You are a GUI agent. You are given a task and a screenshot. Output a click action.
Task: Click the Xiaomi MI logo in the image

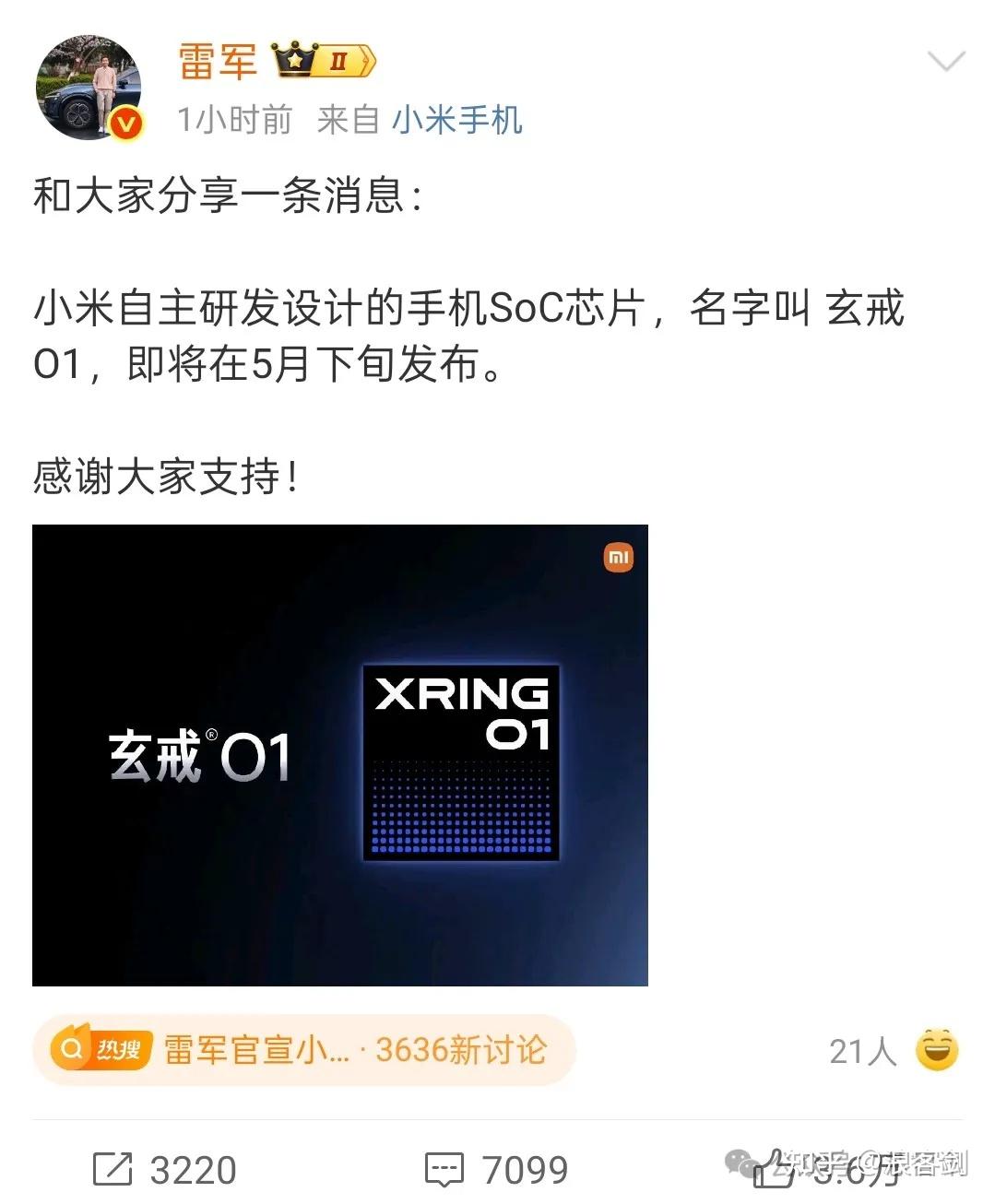point(621,556)
